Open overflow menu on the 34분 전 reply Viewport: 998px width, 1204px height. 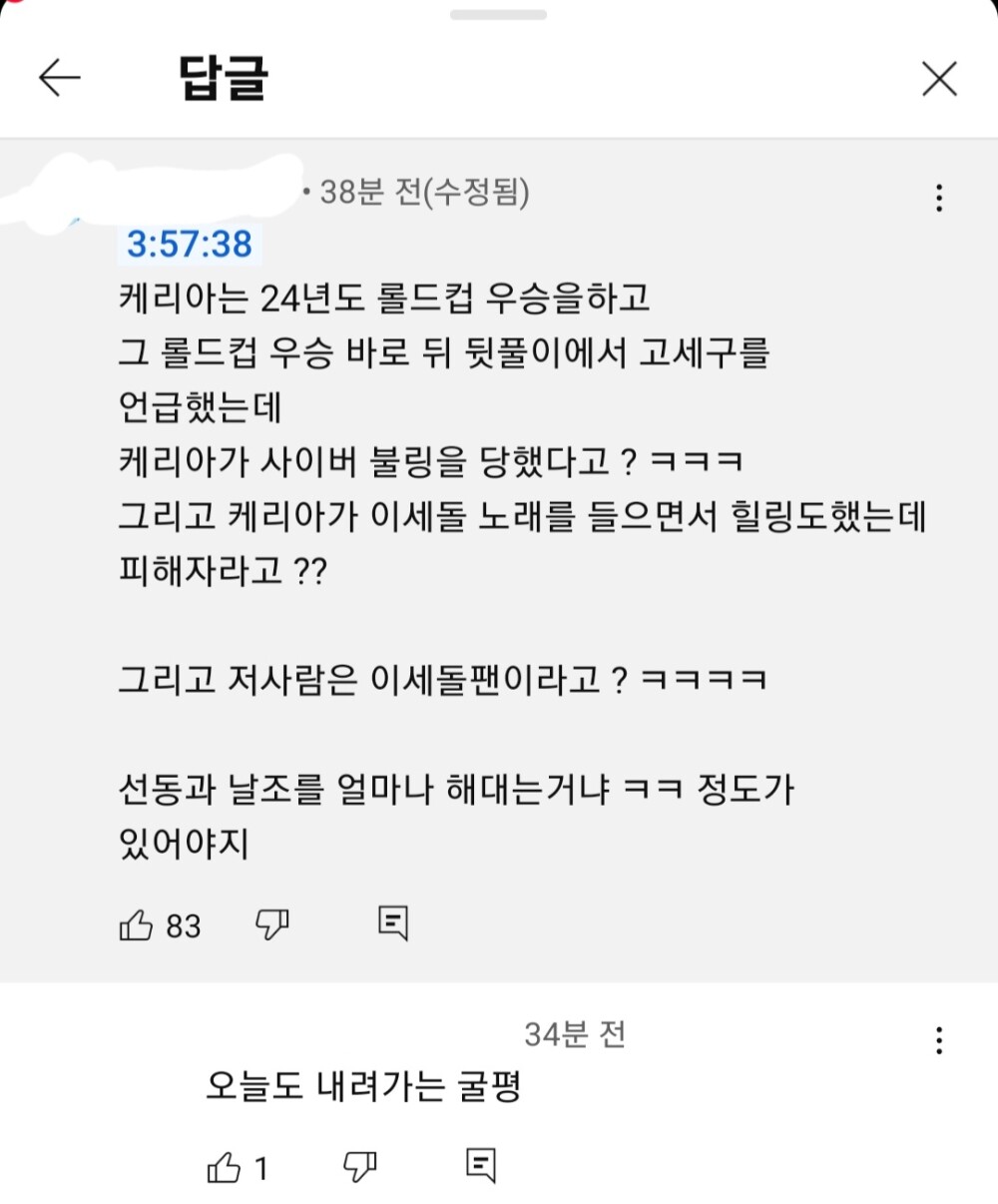point(938,1040)
